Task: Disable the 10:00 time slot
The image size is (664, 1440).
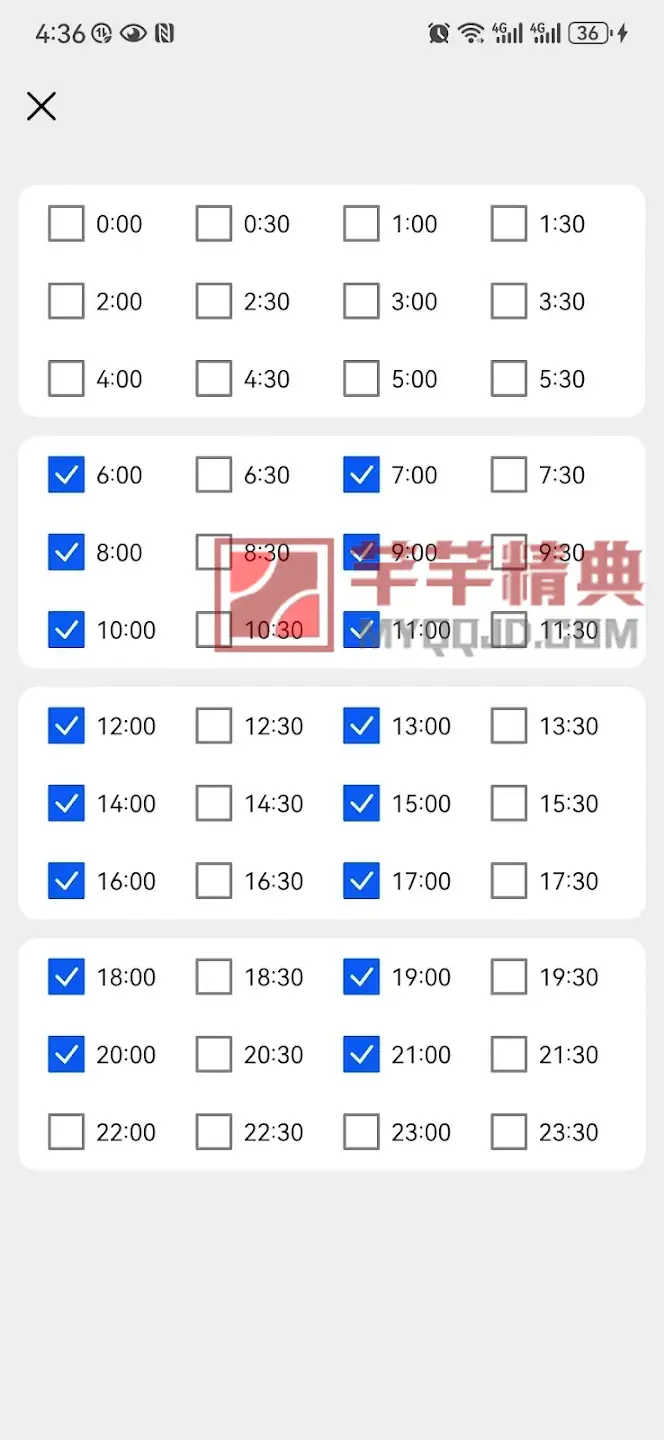Action: [x=66, y=630]
